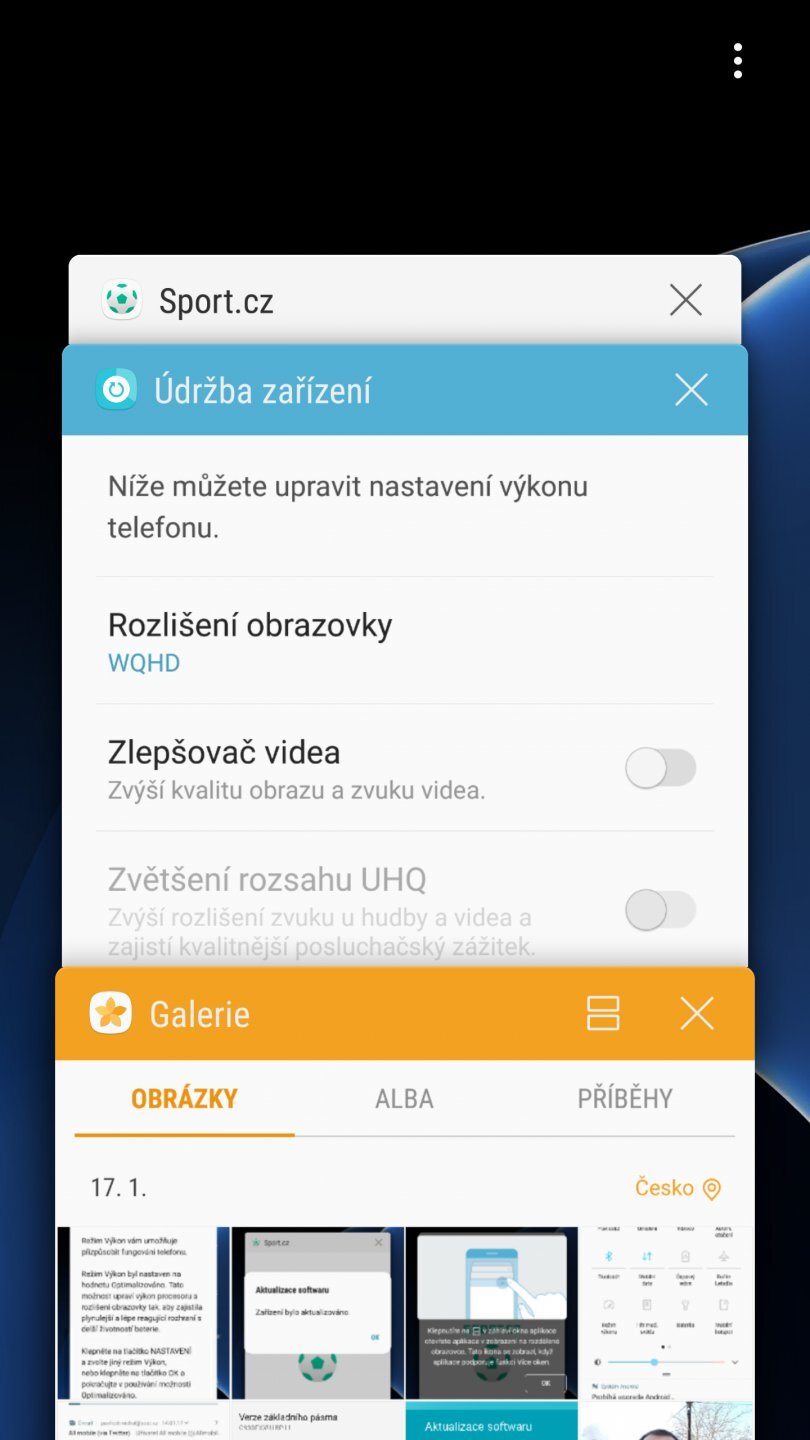Screen dimensions: 810x1440
Task: Switch to the ALBA tab
Action: pos(404,1098)
